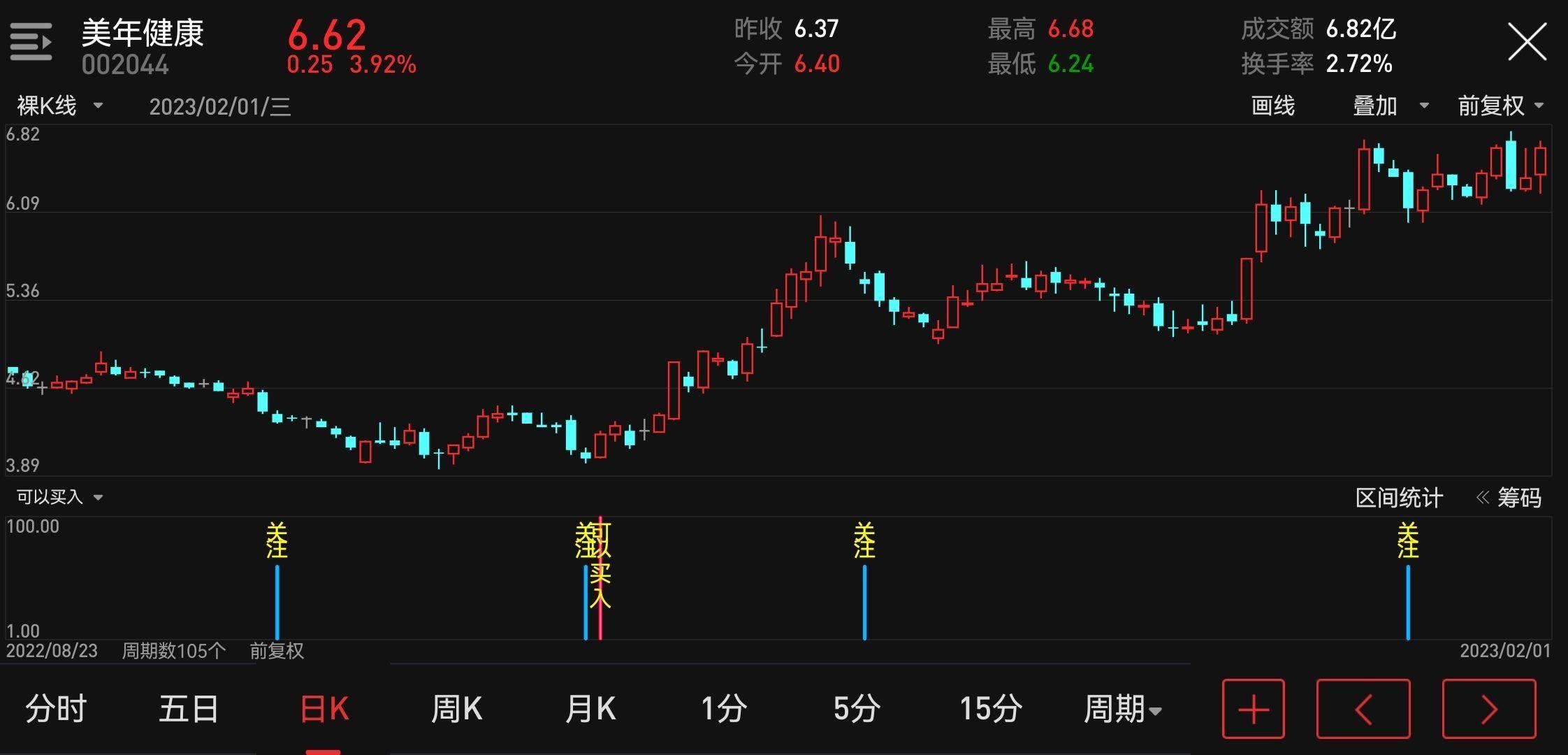Expand the 裸K线 indicator dropdown

pyautogui.click(x=59, y=106)
